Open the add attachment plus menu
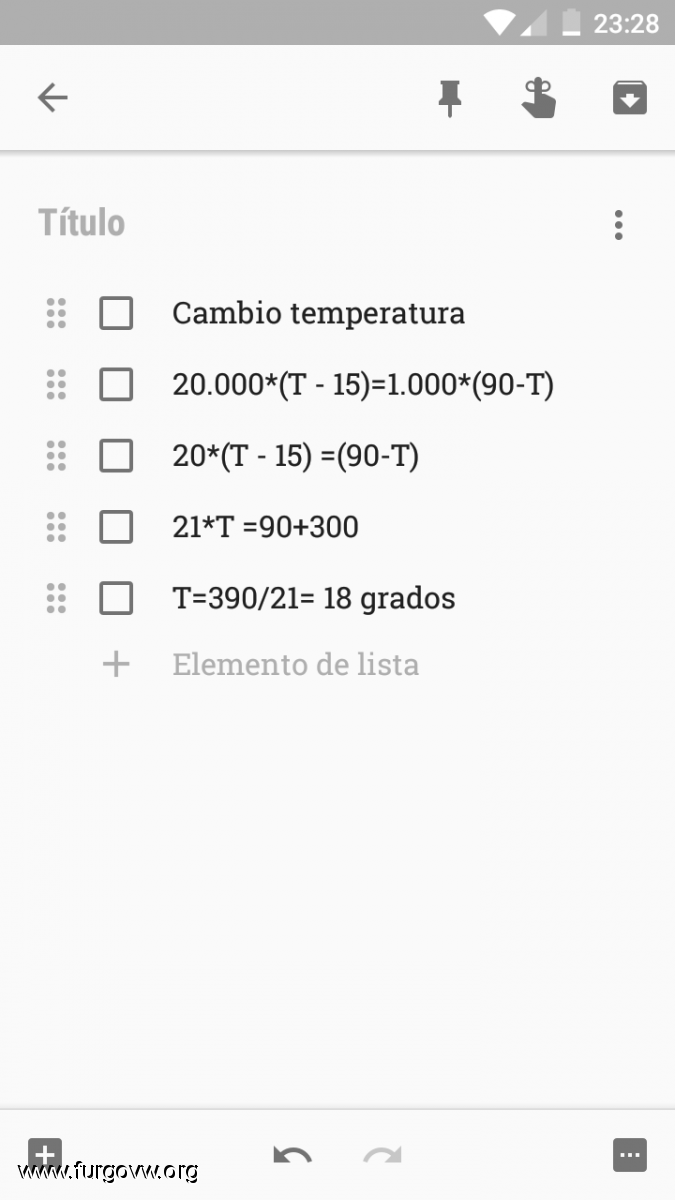The width and height of the screenshot is (675, 1200). pos(45,1155)
